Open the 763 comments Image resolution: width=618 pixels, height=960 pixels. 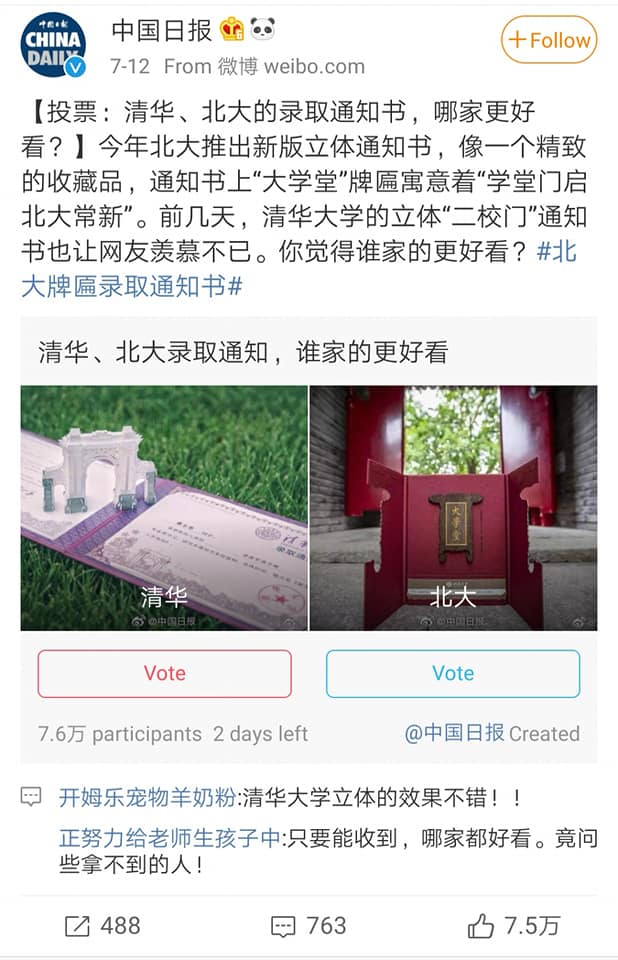click(309, 925)
